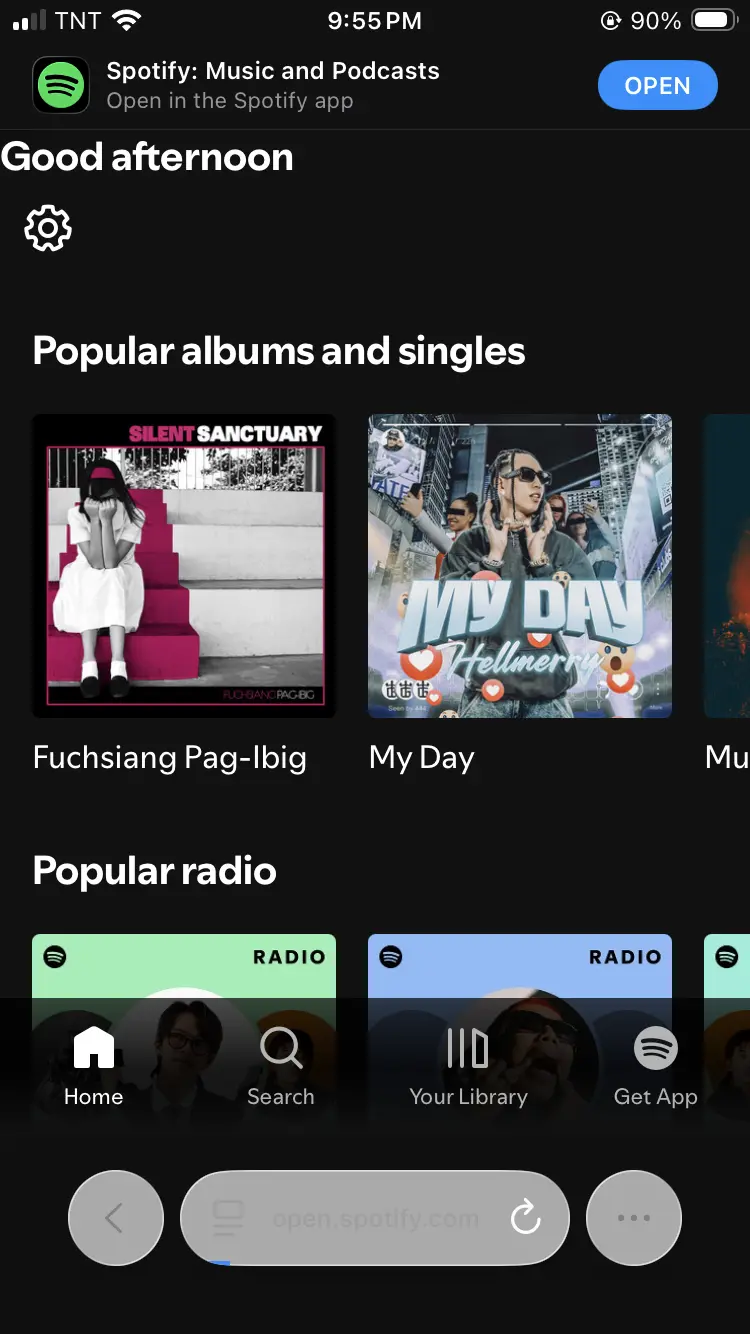Reload the open.spotify.com page
This screenshot has width=750, height=1334.
tap(525, 1218)
